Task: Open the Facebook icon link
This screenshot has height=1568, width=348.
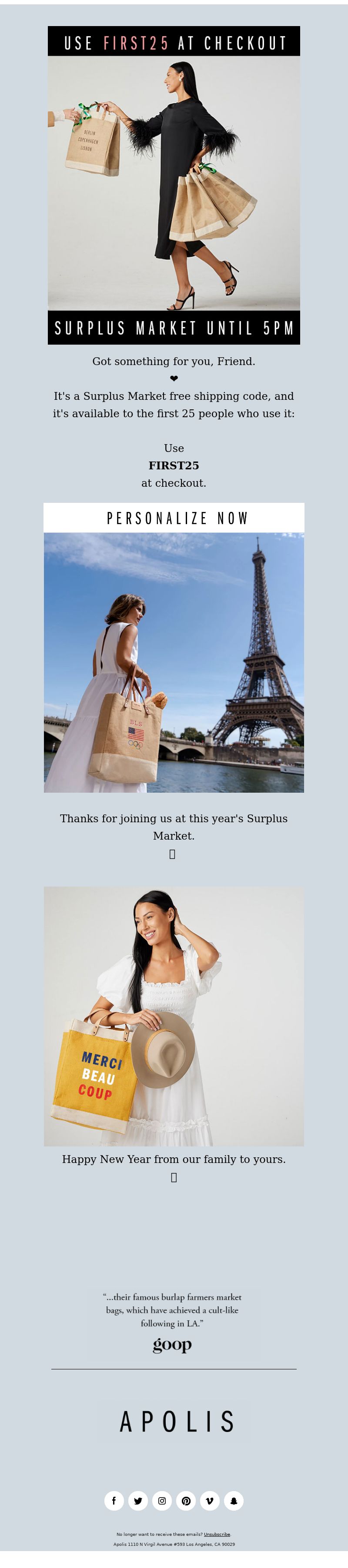Action: 114,1501
